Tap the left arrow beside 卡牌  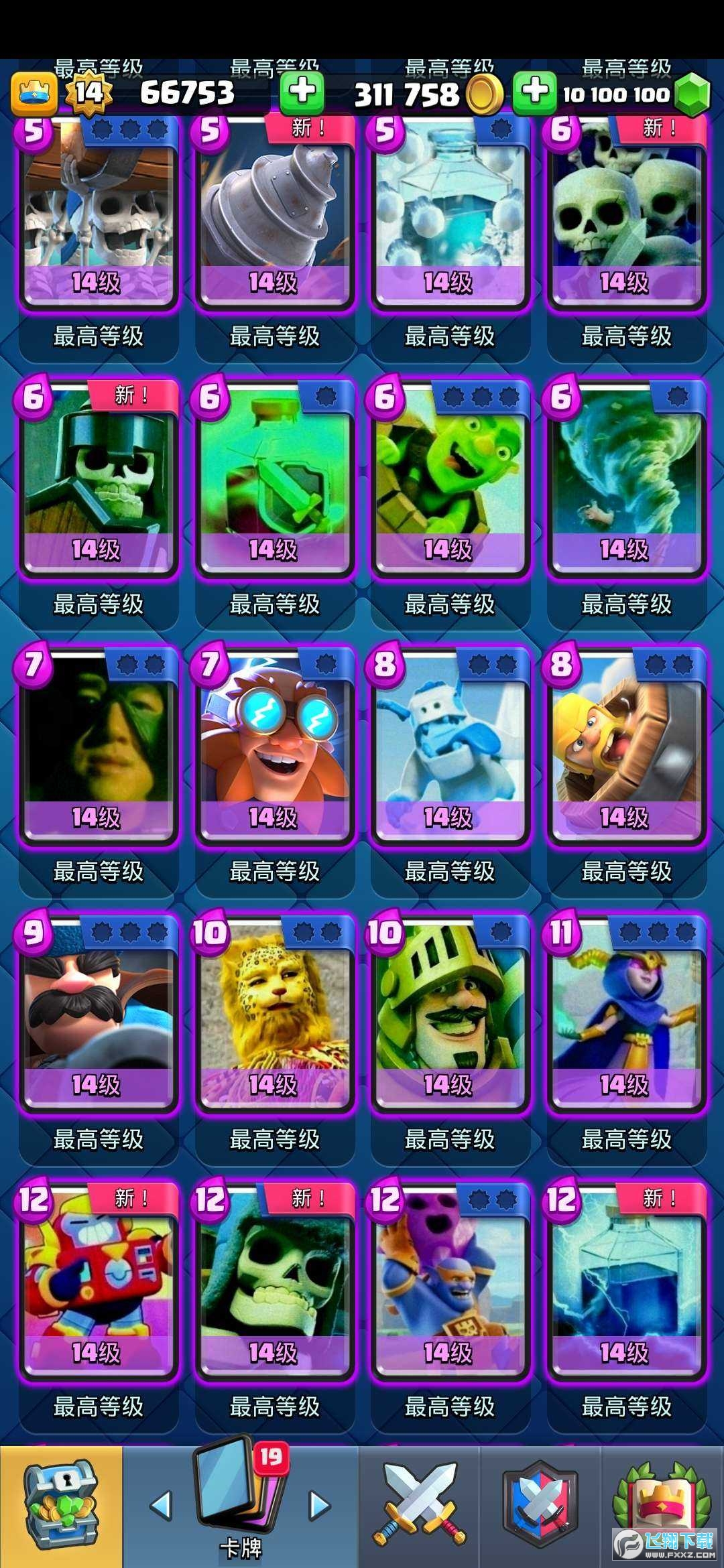tap(161, 1506)
